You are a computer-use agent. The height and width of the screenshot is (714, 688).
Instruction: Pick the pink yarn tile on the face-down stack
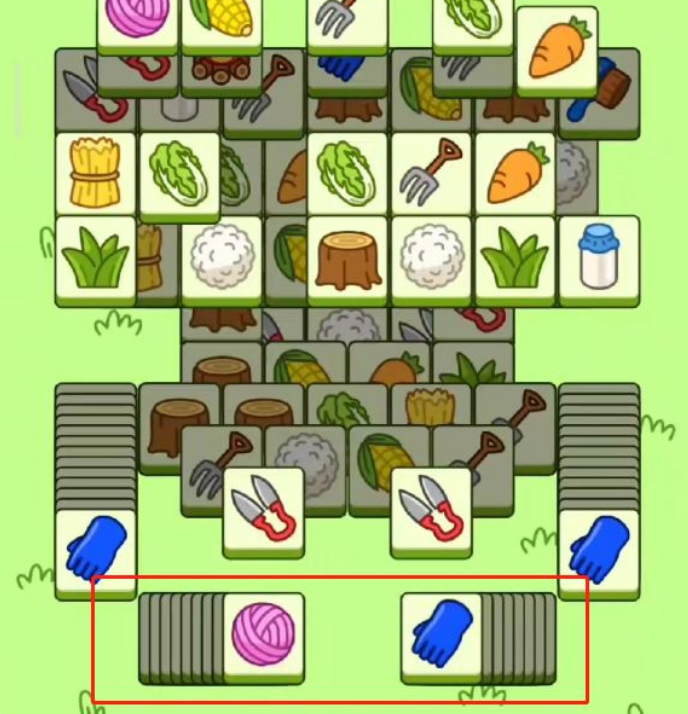[x=263, y=633]
